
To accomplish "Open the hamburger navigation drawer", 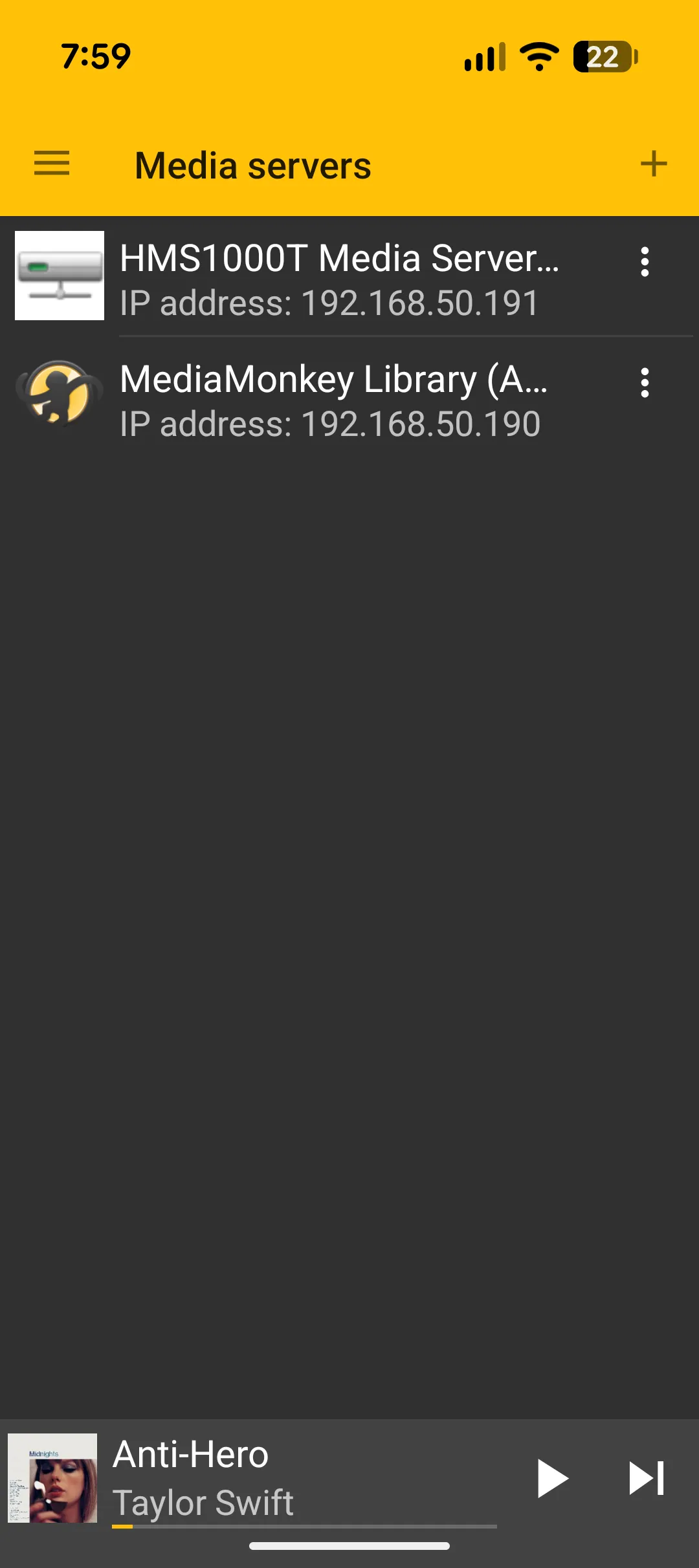I will 52,163.
